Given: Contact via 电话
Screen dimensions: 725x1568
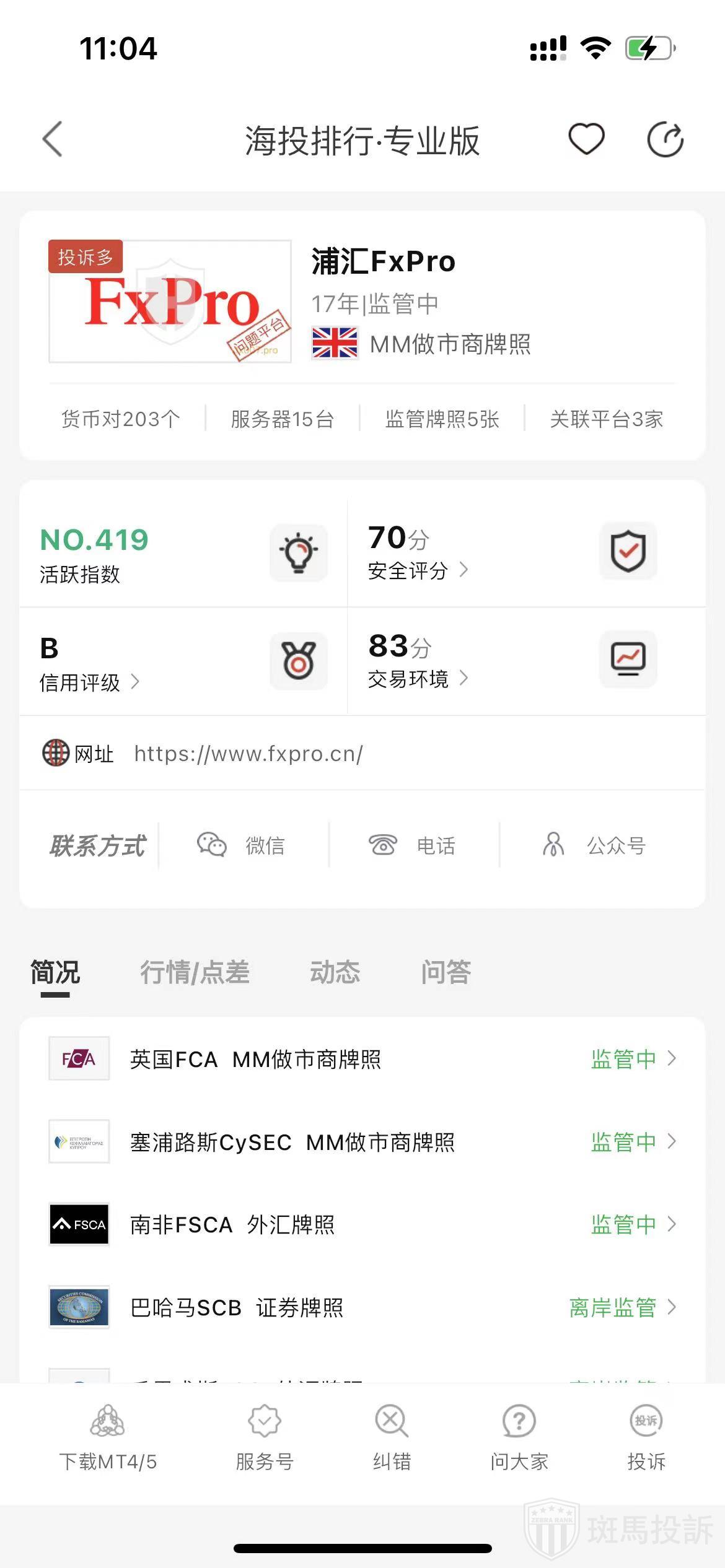Looking at the screenshot, I should click(x=413, y=845).
